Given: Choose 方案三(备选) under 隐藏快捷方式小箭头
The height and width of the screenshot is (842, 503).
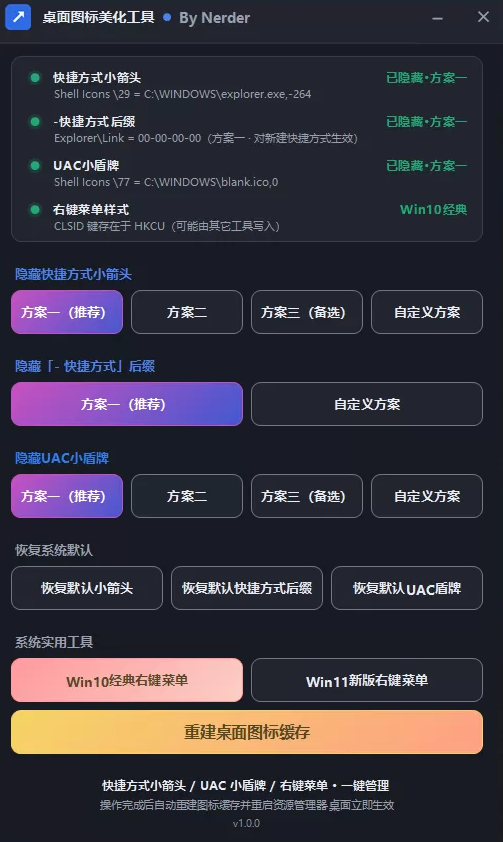Looking at the screenshot, I should click(307, 312).
